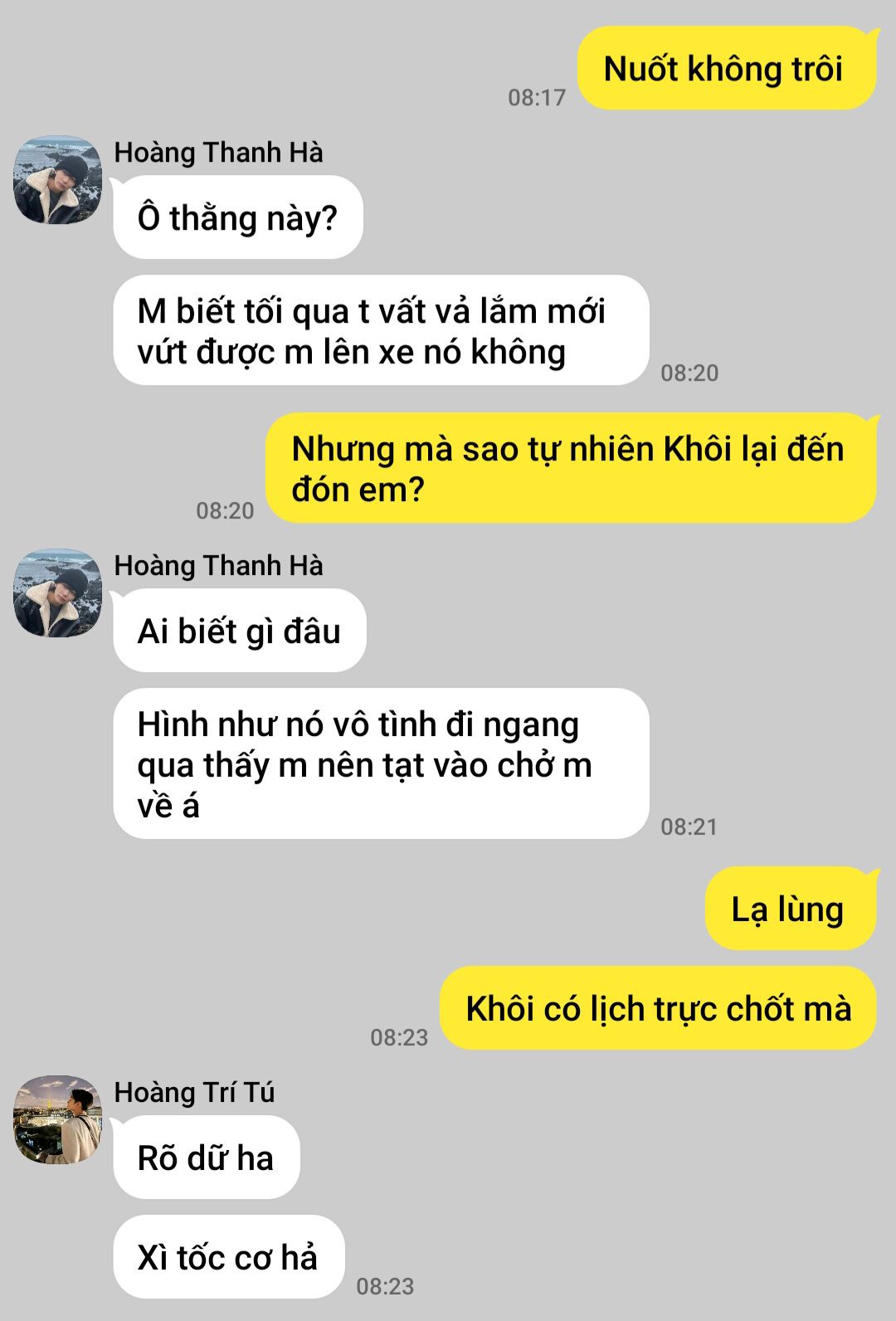Open Hoàng Trí Tú's profile picture
The image size is (896, 1321).
57,1119
